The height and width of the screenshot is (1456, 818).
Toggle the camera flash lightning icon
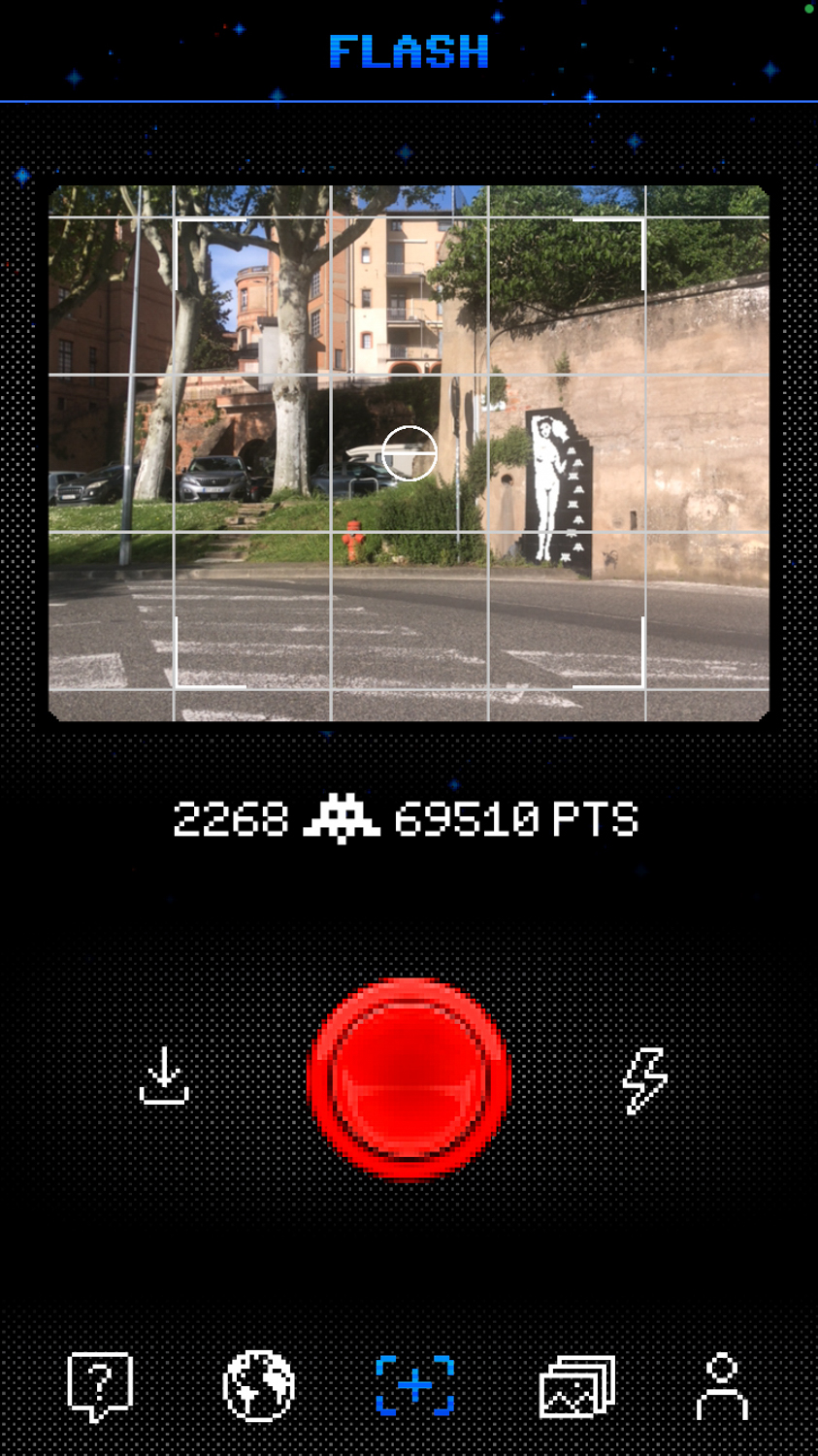644,1079
